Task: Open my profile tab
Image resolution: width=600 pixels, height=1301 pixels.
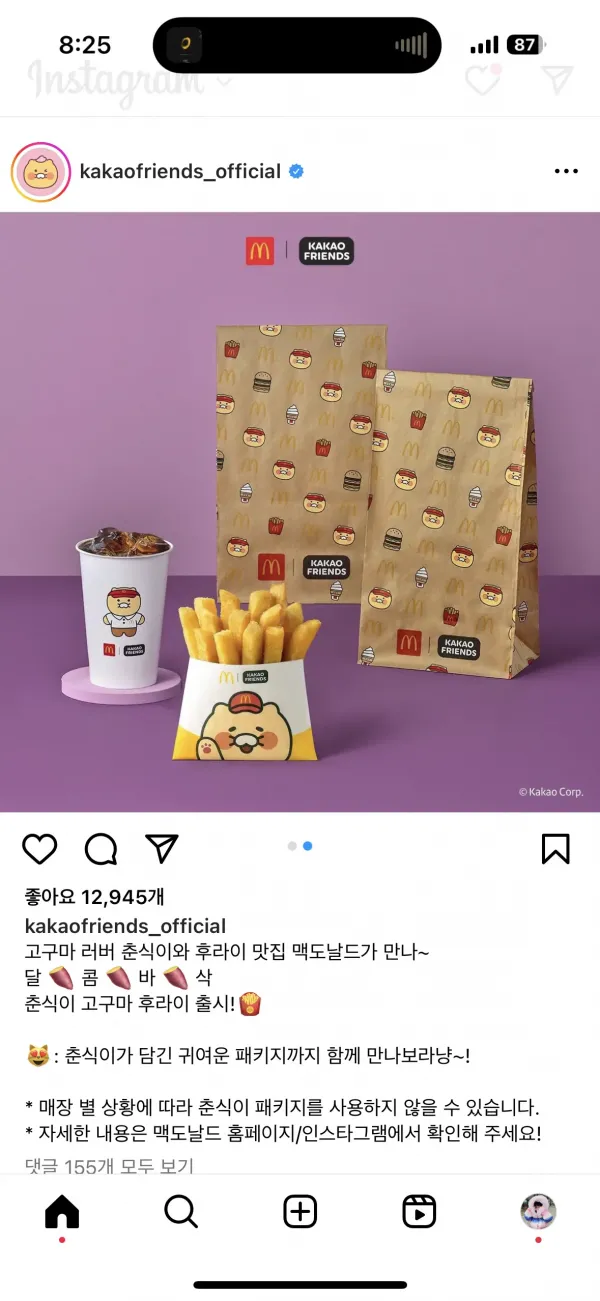Action: (x=538, y=1212)
